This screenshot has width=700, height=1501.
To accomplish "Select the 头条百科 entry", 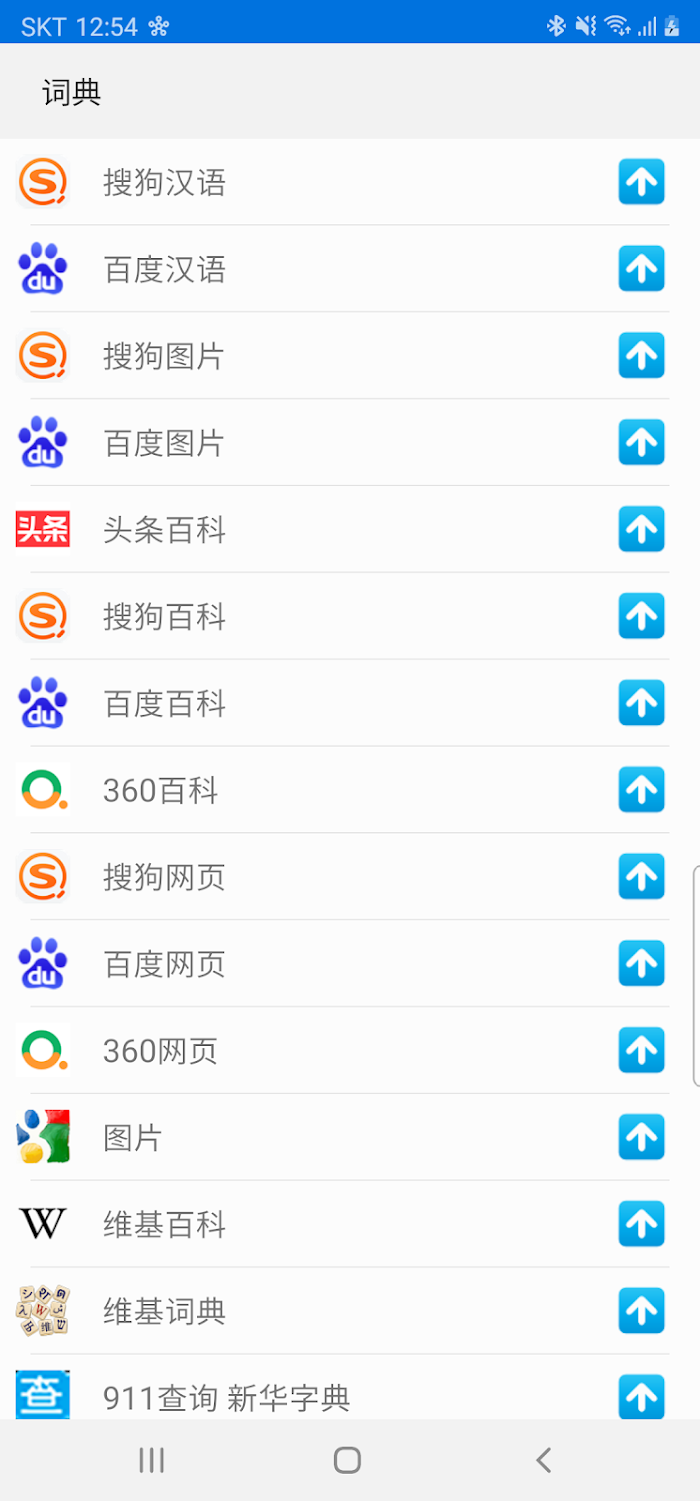I will tap(350, 530).
